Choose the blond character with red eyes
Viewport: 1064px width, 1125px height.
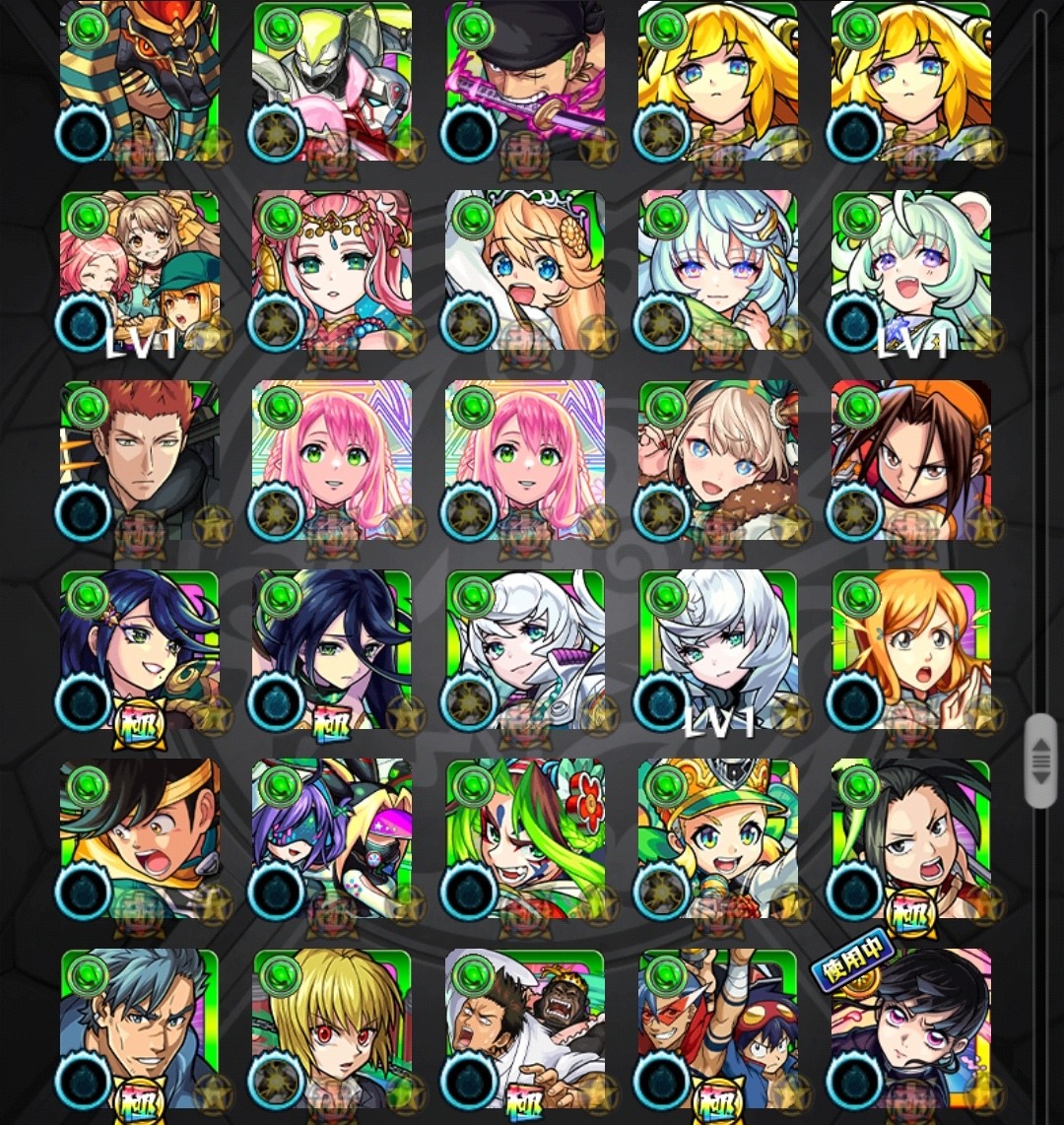[x=332, y=1027]
